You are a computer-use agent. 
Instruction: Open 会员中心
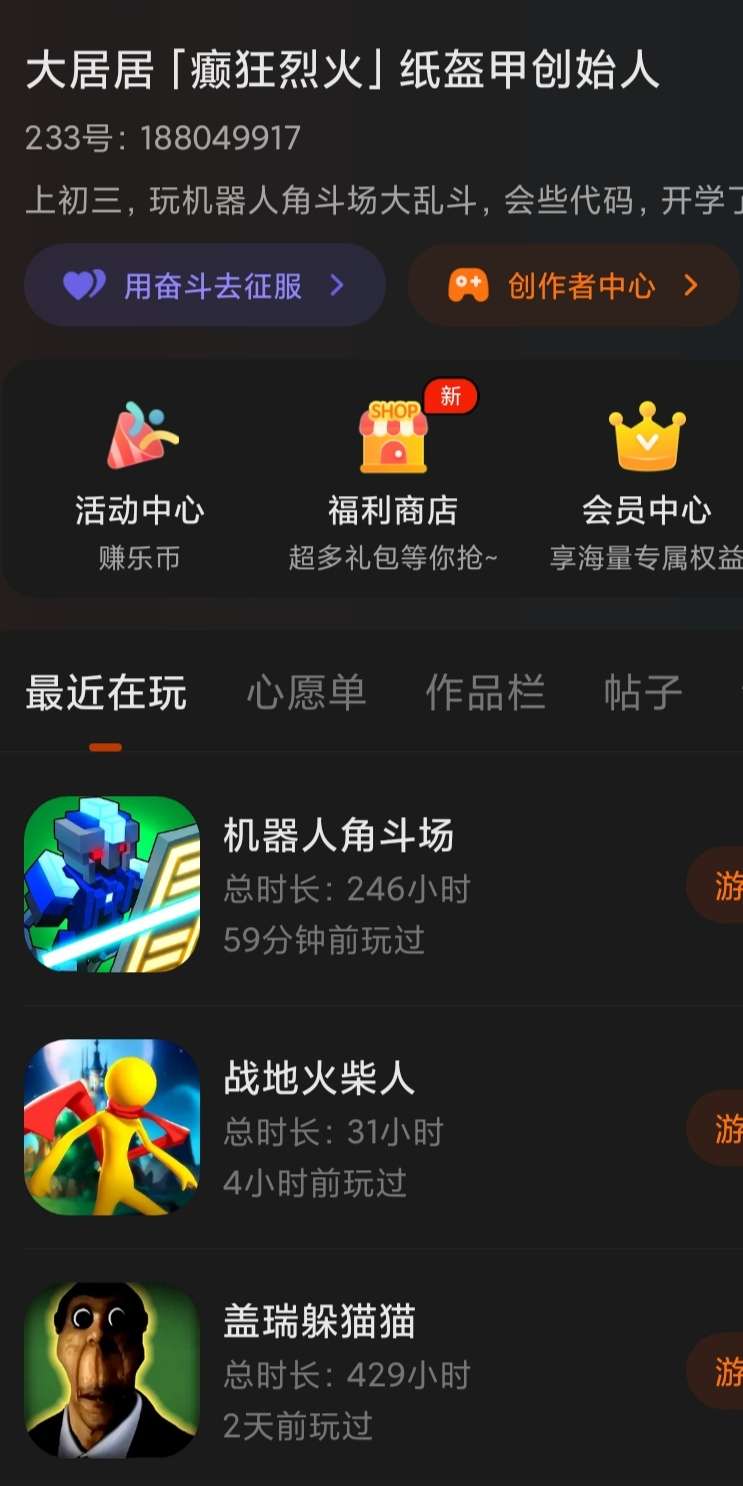tap(647, 478)
